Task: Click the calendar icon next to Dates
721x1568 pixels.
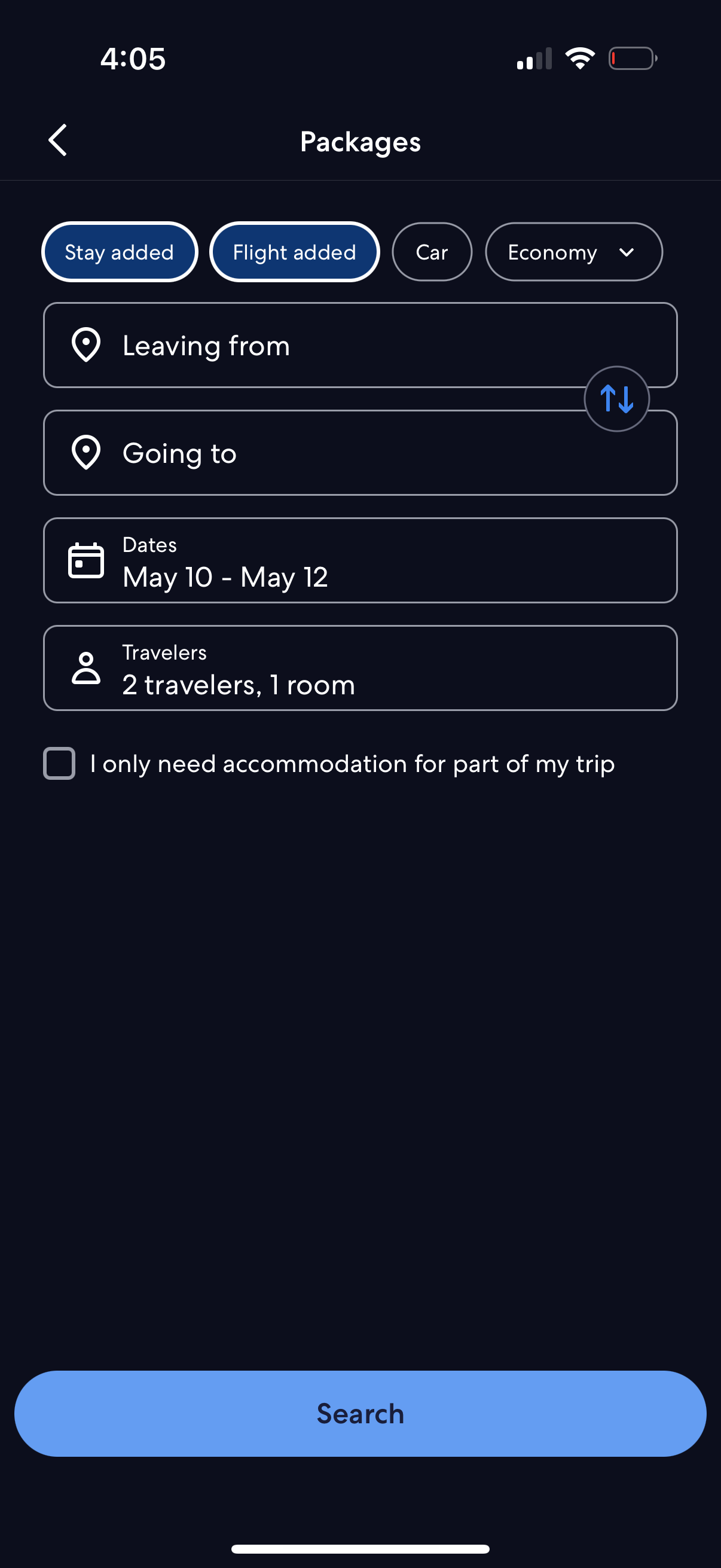Action: point(85,560)
